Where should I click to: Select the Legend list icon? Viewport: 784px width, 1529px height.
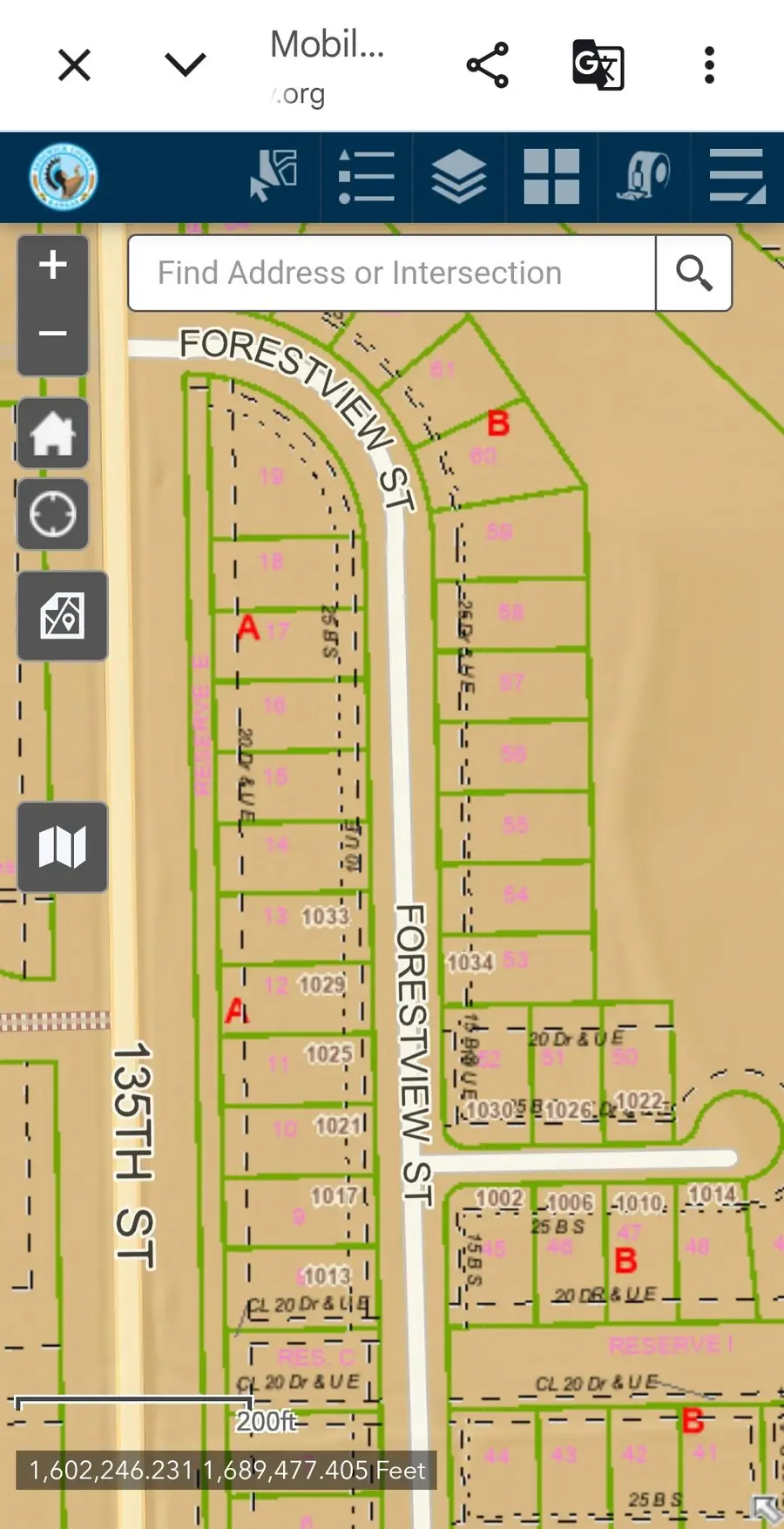[367, 178]
